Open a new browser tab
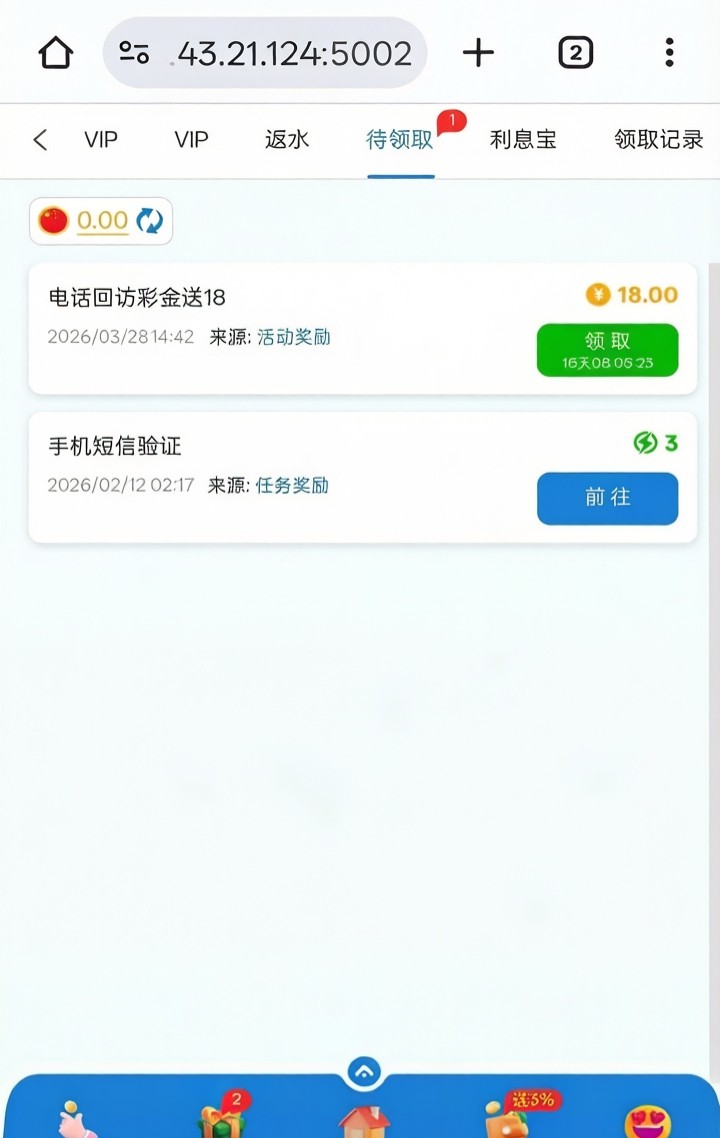720x1138 pixels. pyautogui.click(x=479, y=53)
